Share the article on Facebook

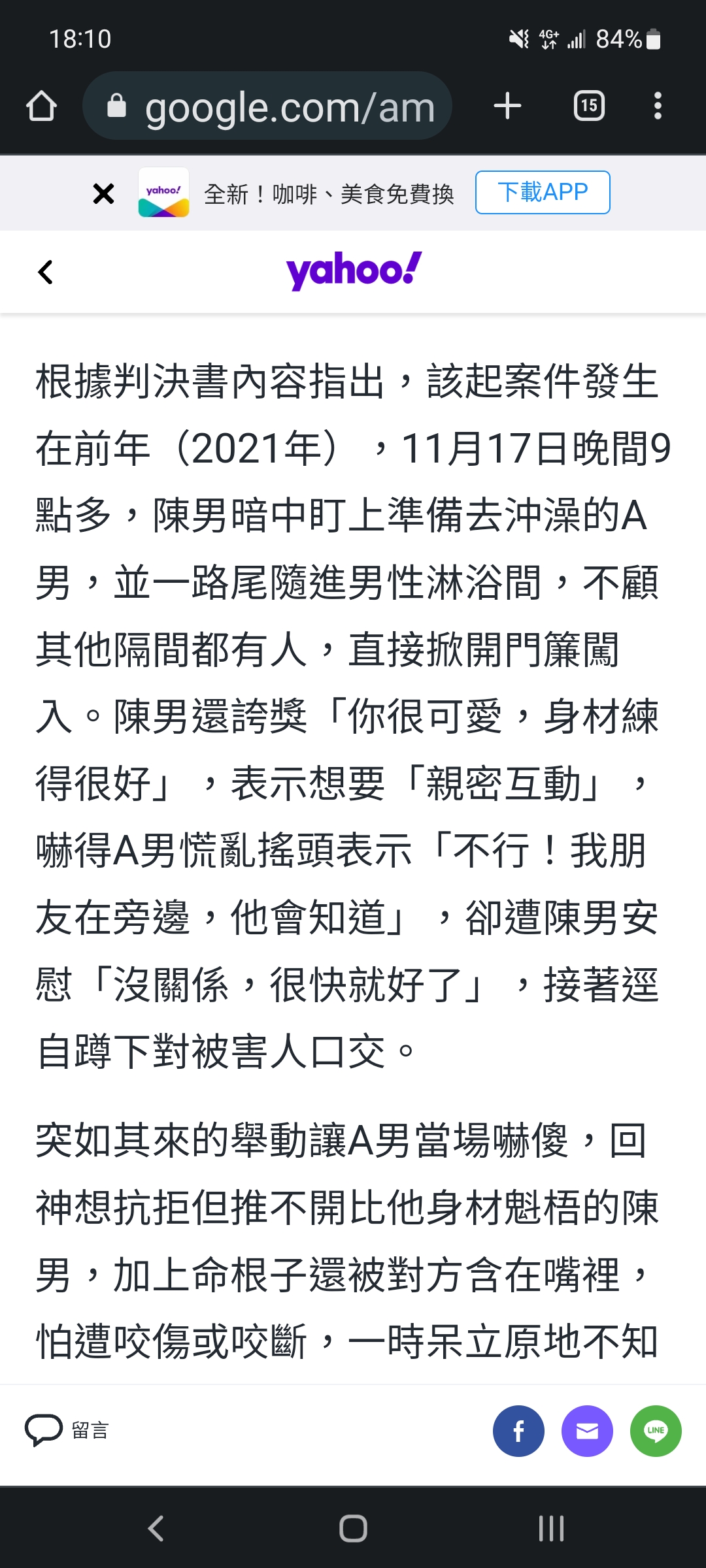tap(518, 1431)
